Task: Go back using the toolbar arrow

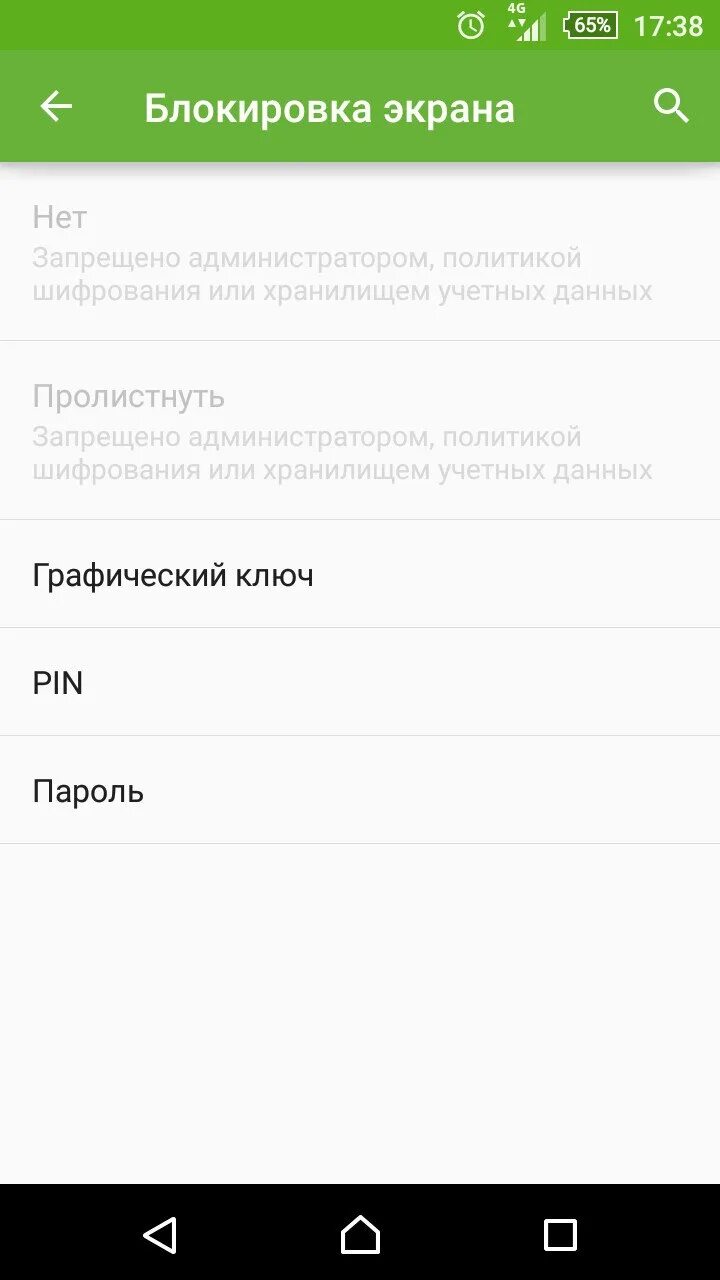Action: (56, 106)
